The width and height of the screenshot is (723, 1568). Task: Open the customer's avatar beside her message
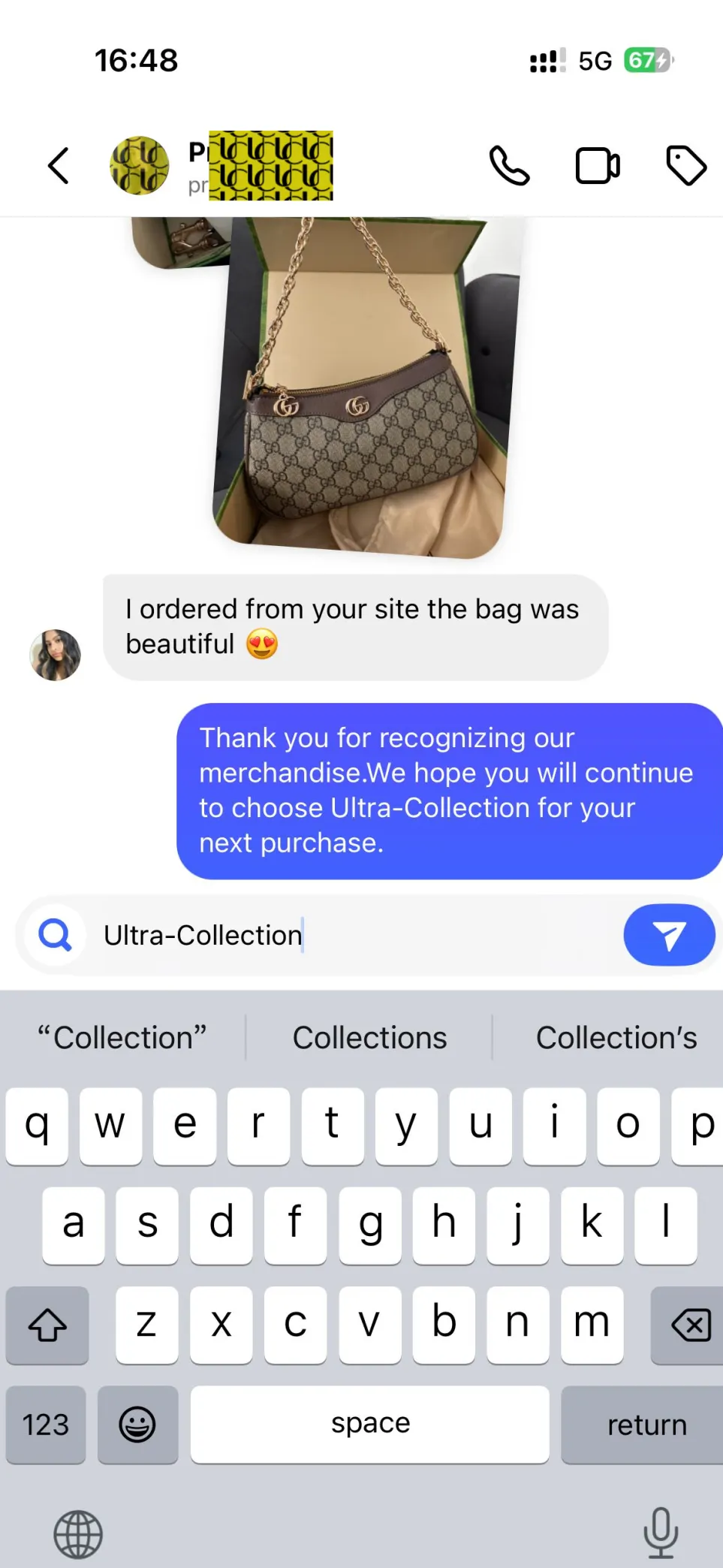[55, 655]
